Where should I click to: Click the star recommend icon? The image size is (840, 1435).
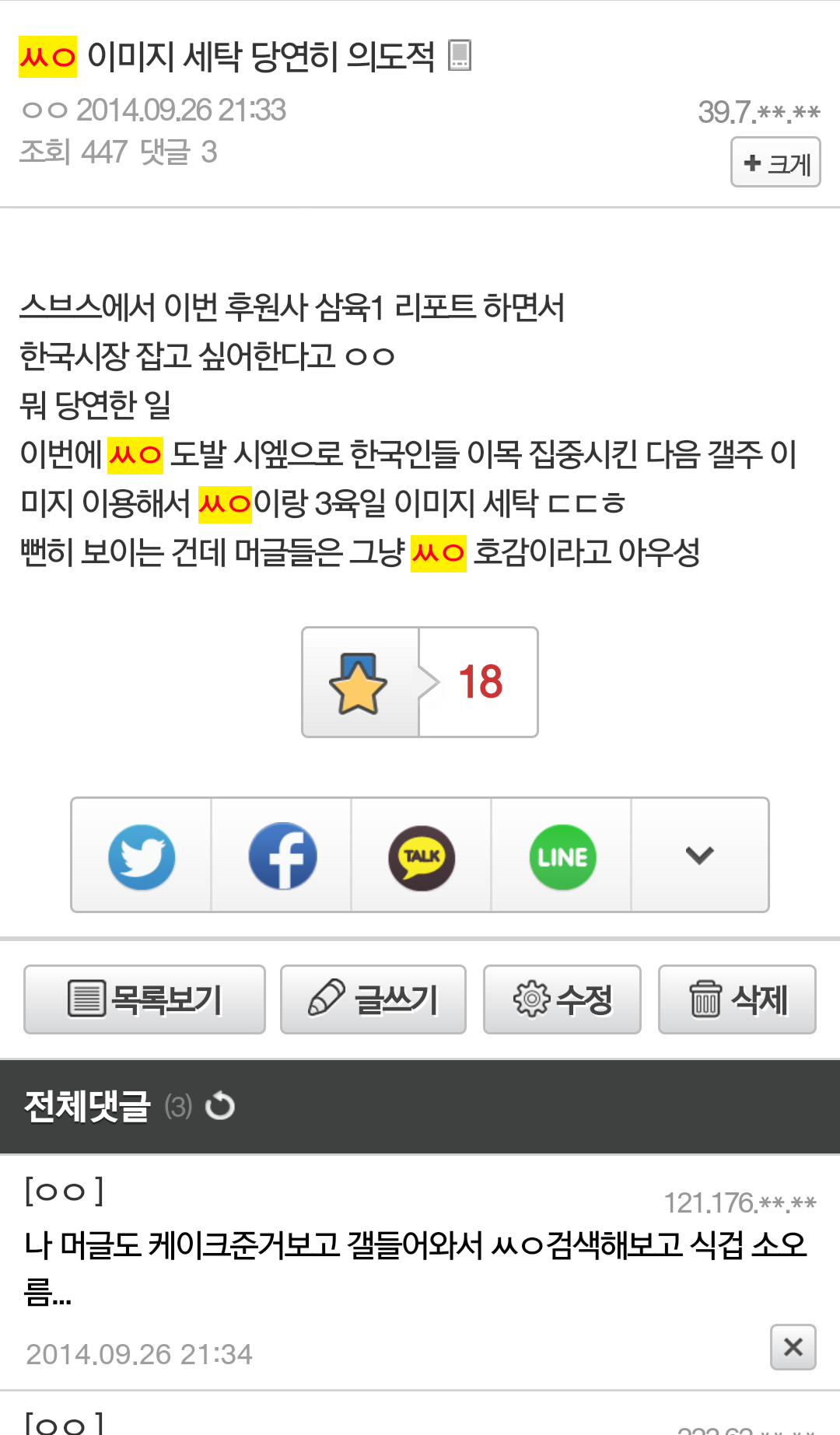[x=360, y=683]
